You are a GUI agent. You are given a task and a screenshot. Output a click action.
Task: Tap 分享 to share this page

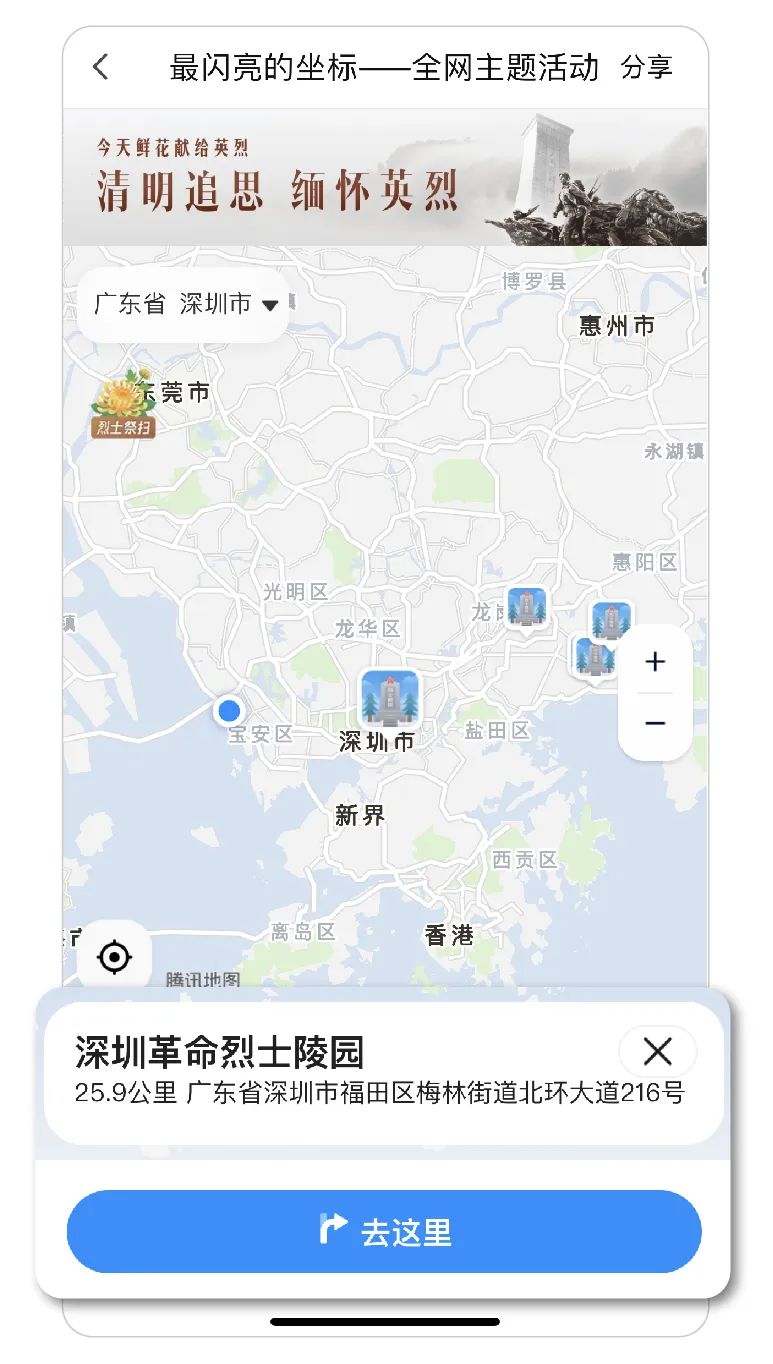pos(646,67)
